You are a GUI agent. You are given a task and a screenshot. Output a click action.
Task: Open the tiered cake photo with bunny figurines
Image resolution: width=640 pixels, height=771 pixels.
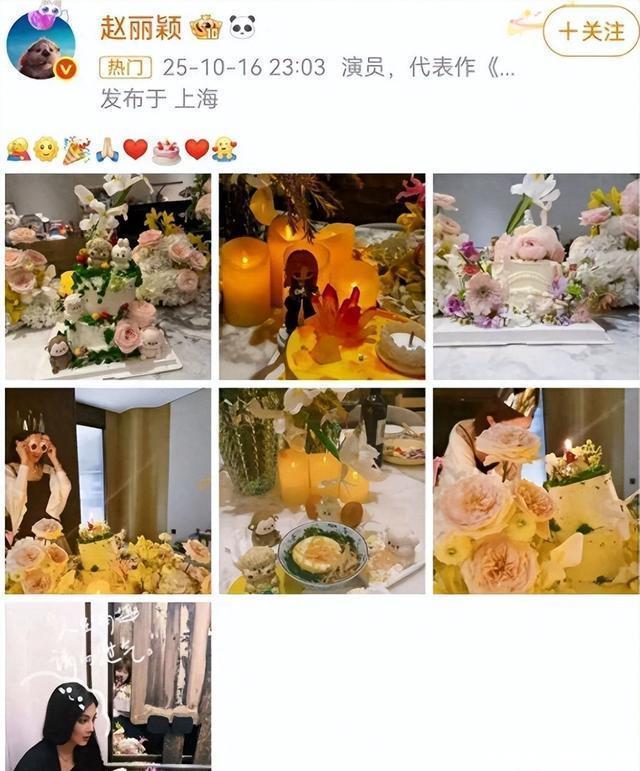pyautogui.click(x=108, y=276)
